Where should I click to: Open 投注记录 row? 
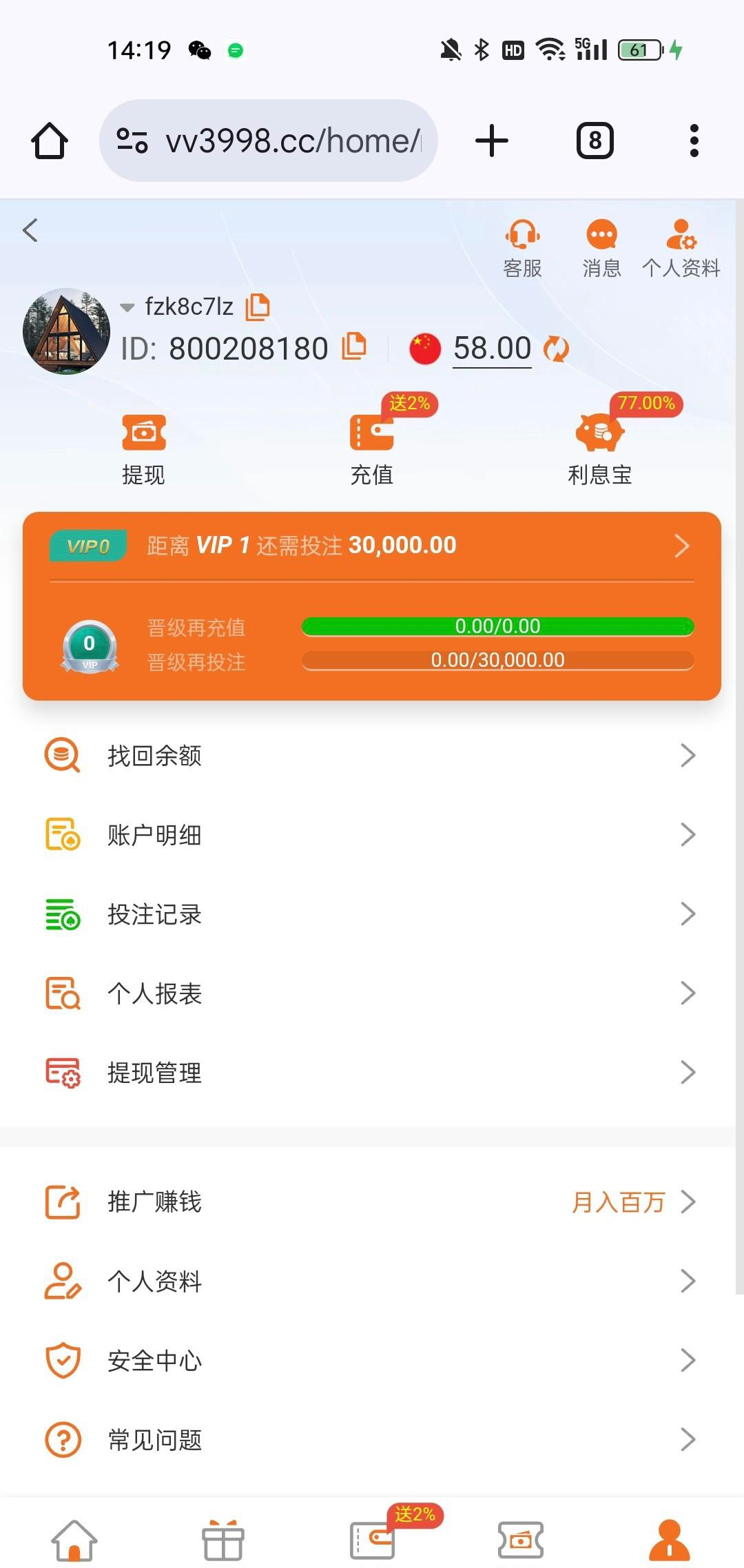pos(372,914)
